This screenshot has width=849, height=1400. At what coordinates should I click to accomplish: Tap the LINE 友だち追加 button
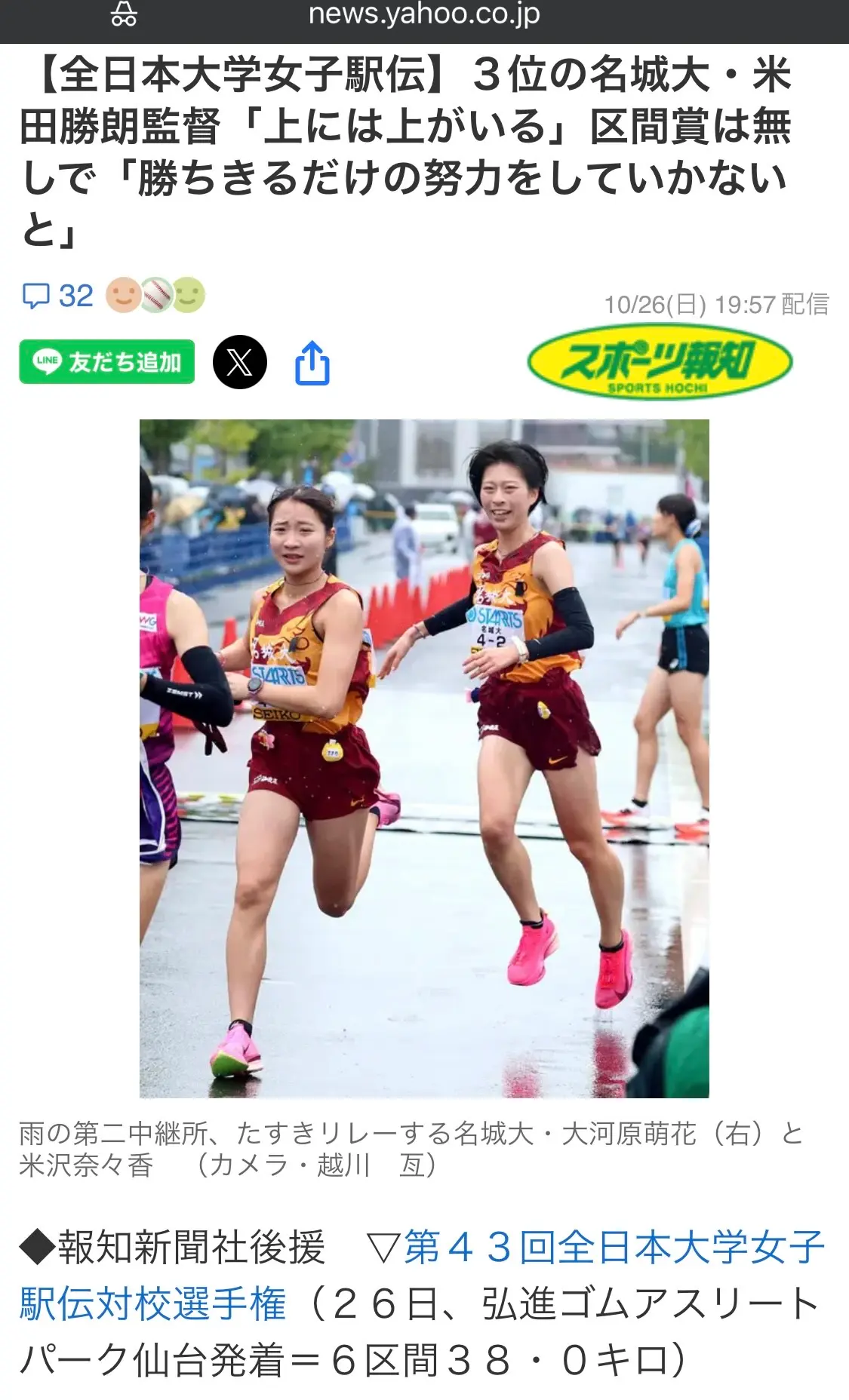[x=106, y=362]
